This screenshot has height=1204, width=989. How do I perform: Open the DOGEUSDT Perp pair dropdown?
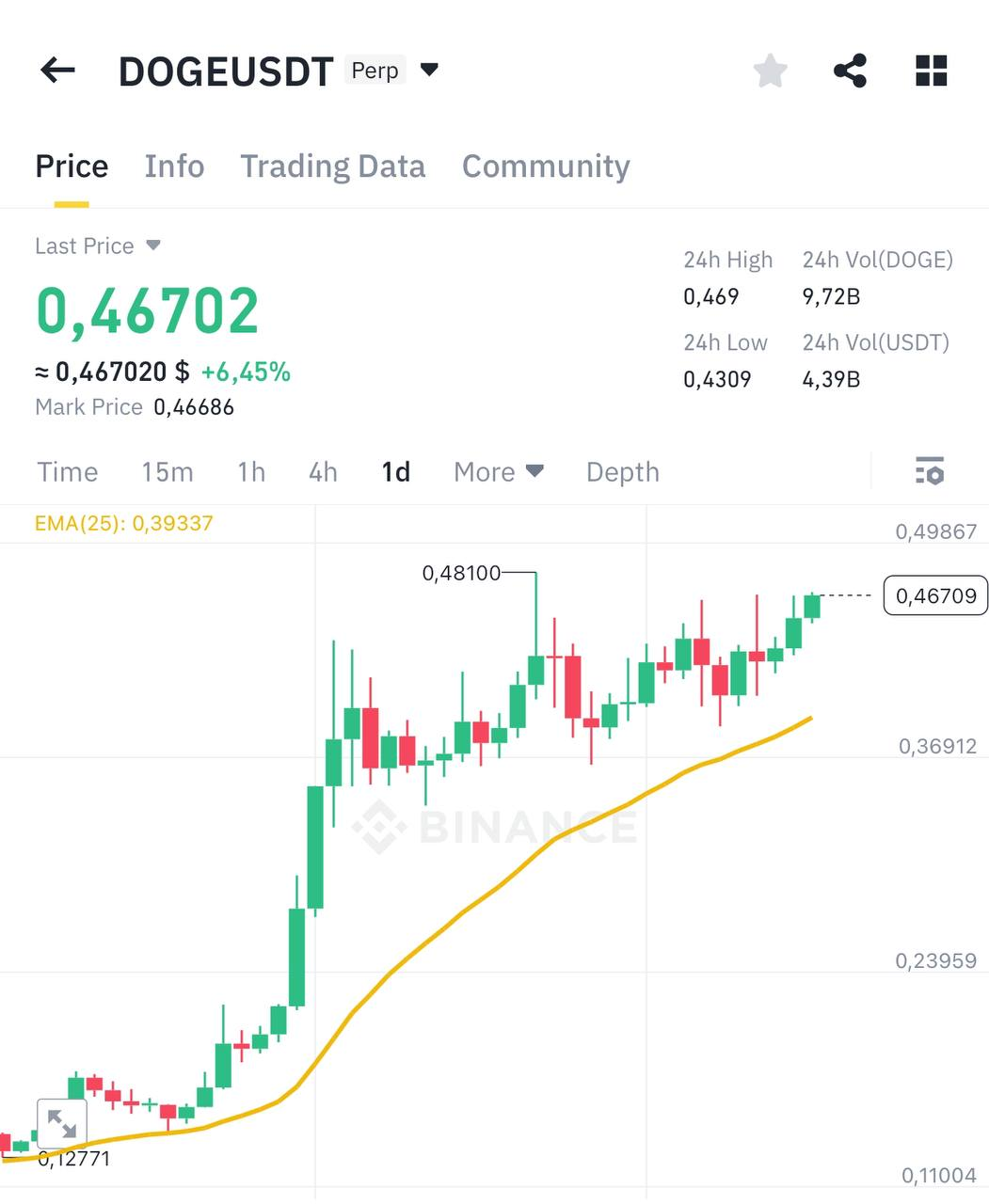429,71
